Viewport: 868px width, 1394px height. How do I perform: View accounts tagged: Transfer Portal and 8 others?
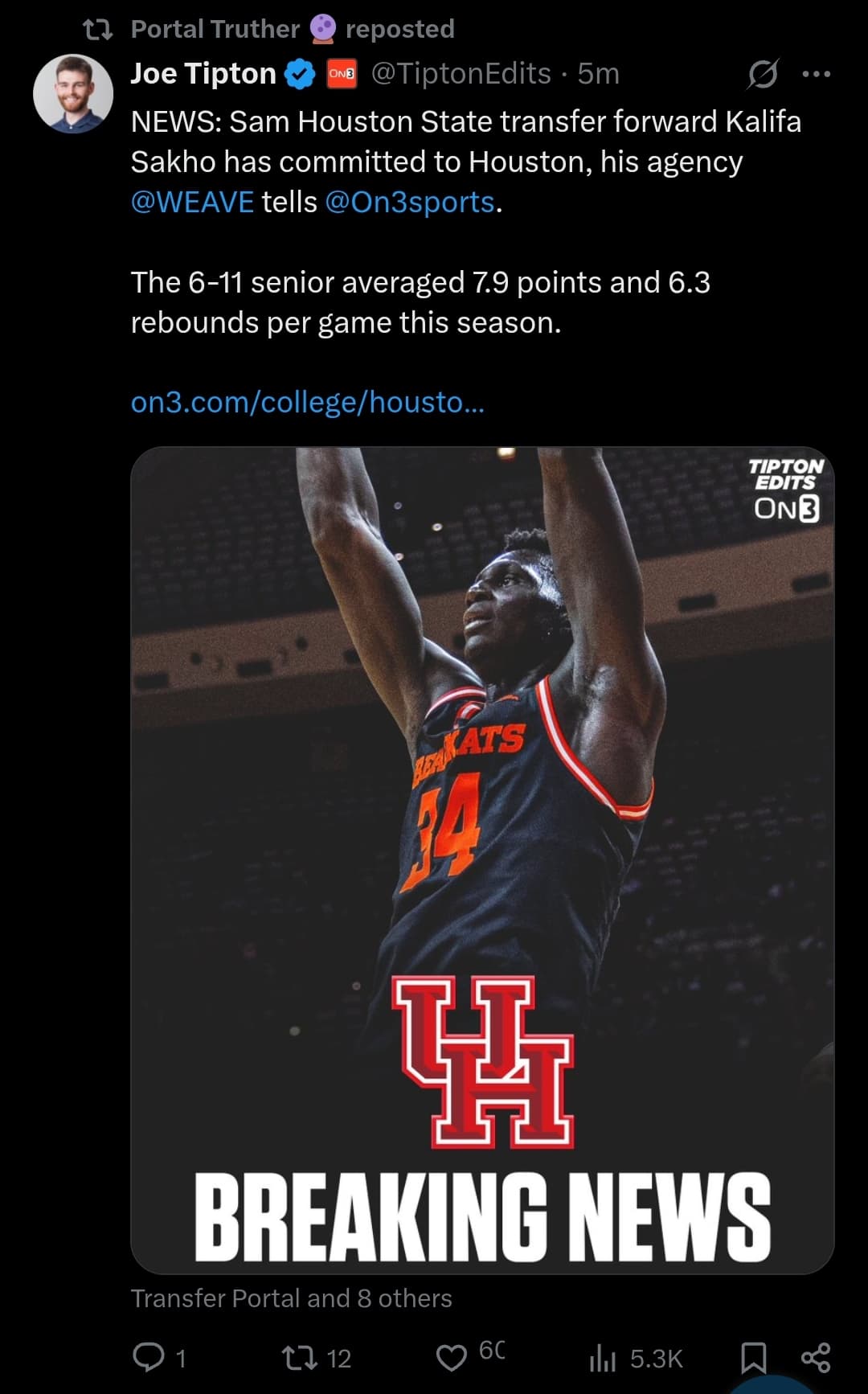291,1298
